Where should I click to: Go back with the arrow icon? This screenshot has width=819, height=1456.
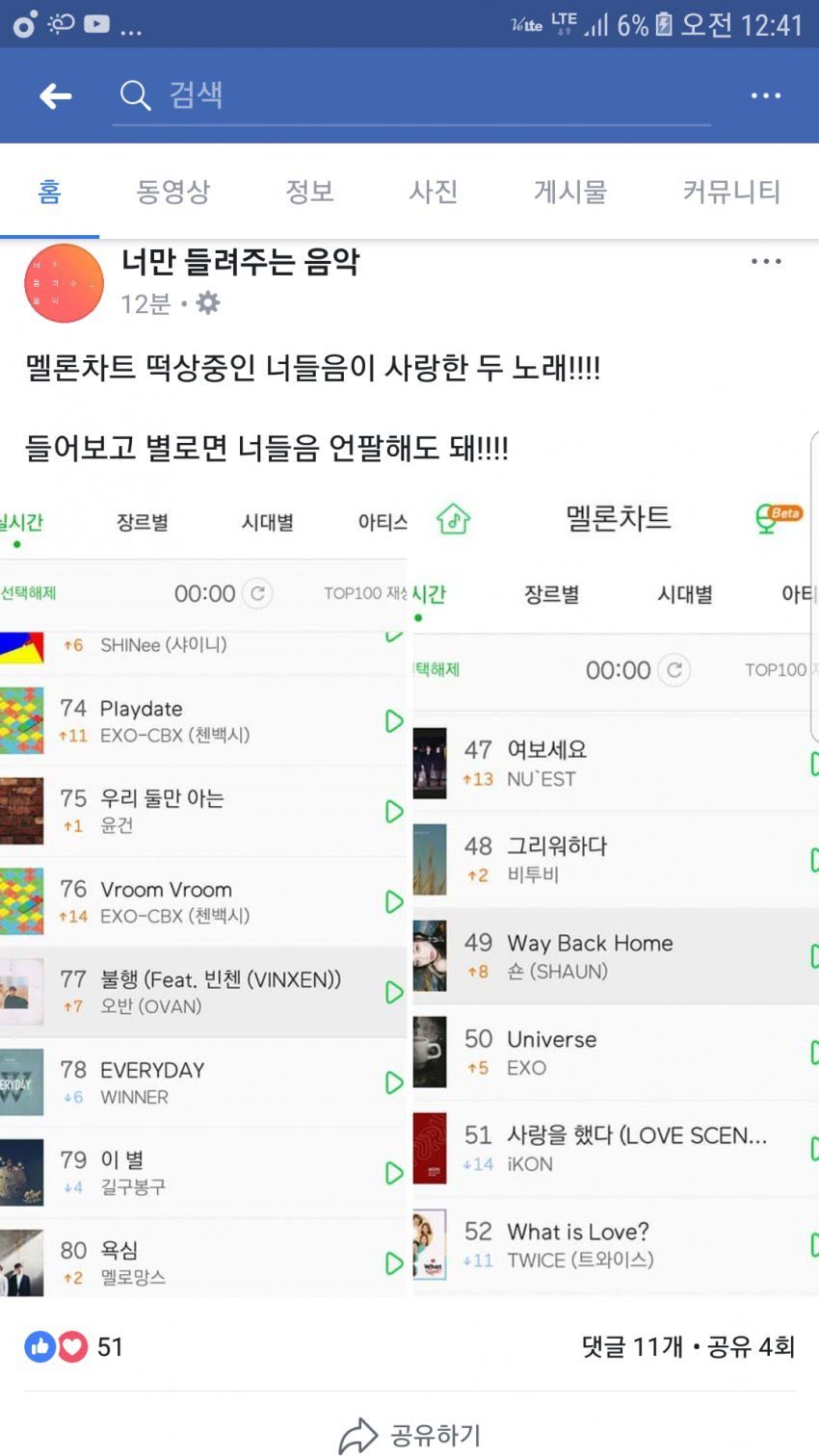pos(55,95)
